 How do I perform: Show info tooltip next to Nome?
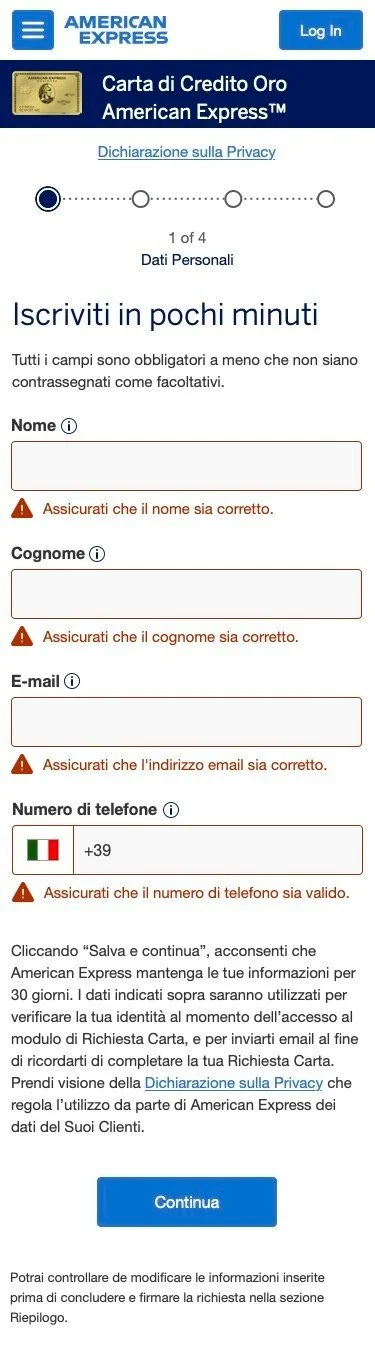pos(69,426)
